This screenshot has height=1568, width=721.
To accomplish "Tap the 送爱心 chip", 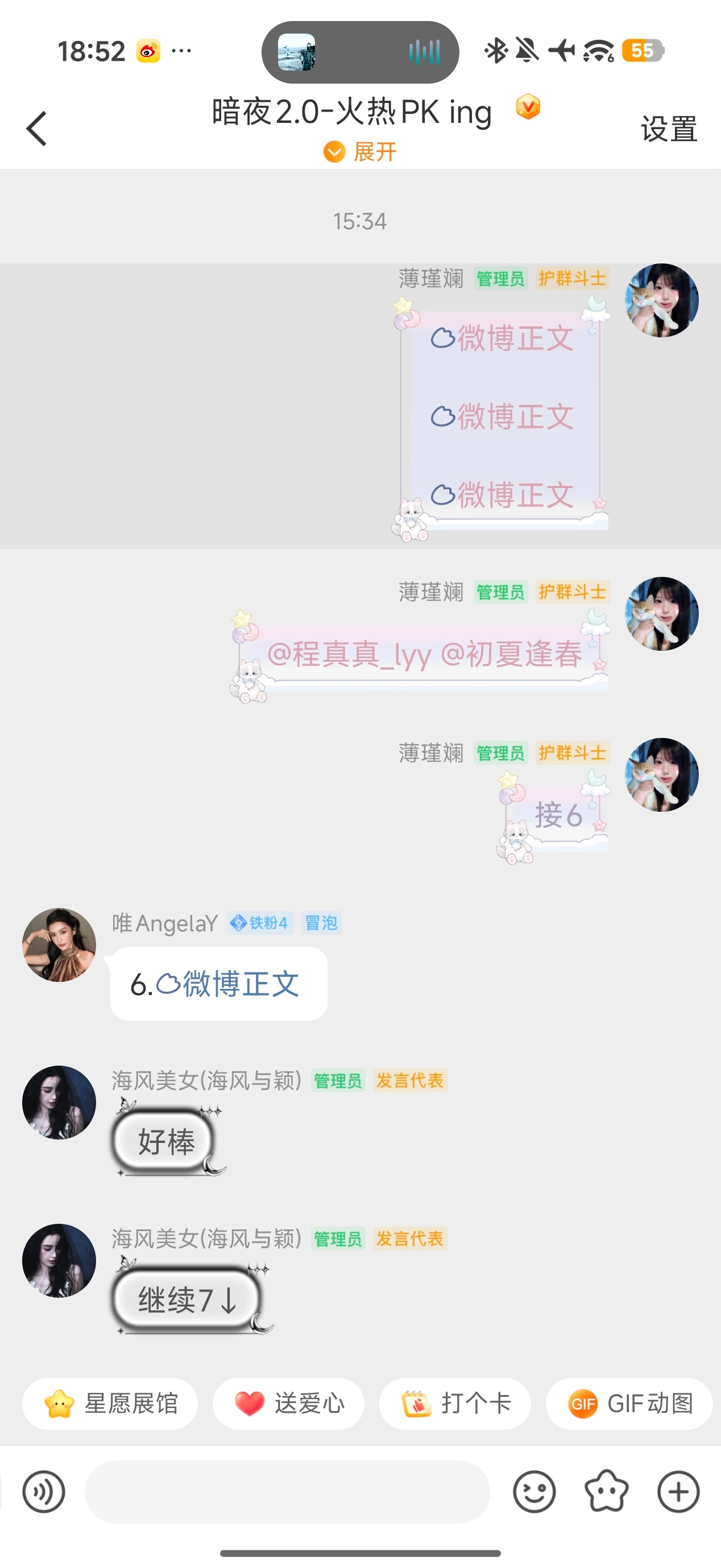I will [x=288, y=1404].
